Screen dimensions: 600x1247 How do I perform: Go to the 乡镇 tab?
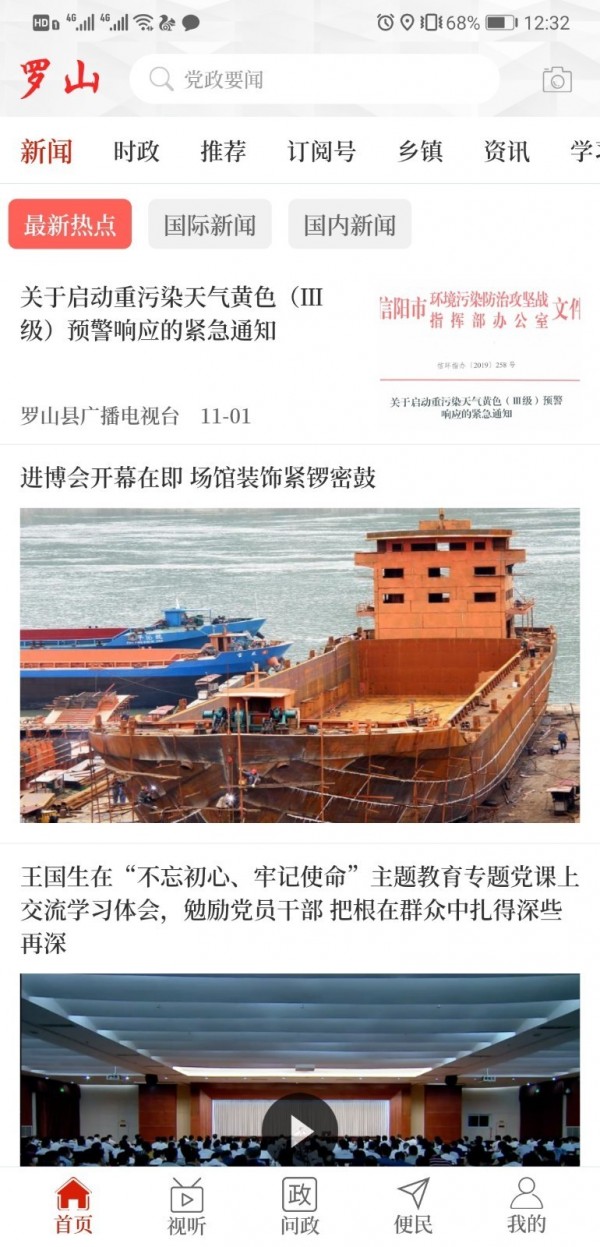[420, 152]
